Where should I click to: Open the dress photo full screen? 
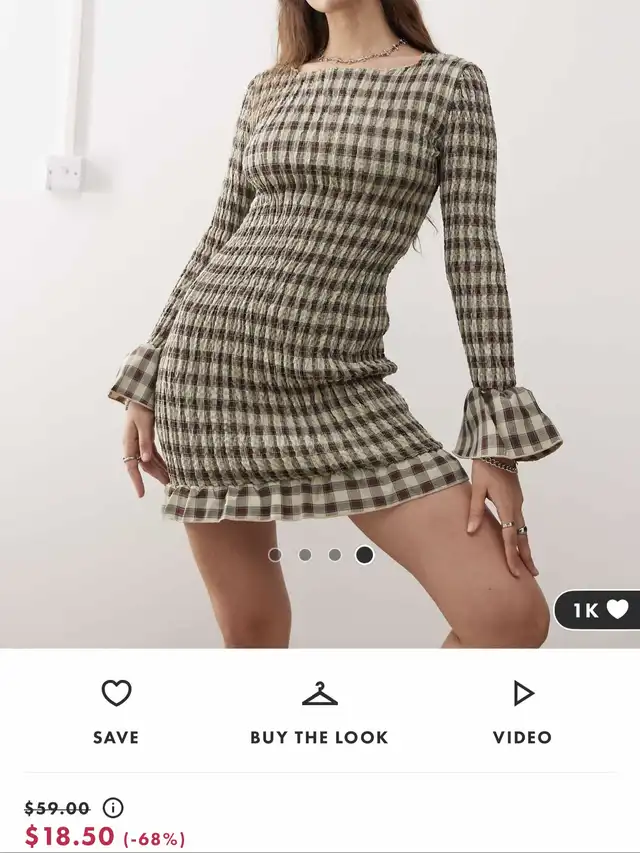[x=320, y=300]
